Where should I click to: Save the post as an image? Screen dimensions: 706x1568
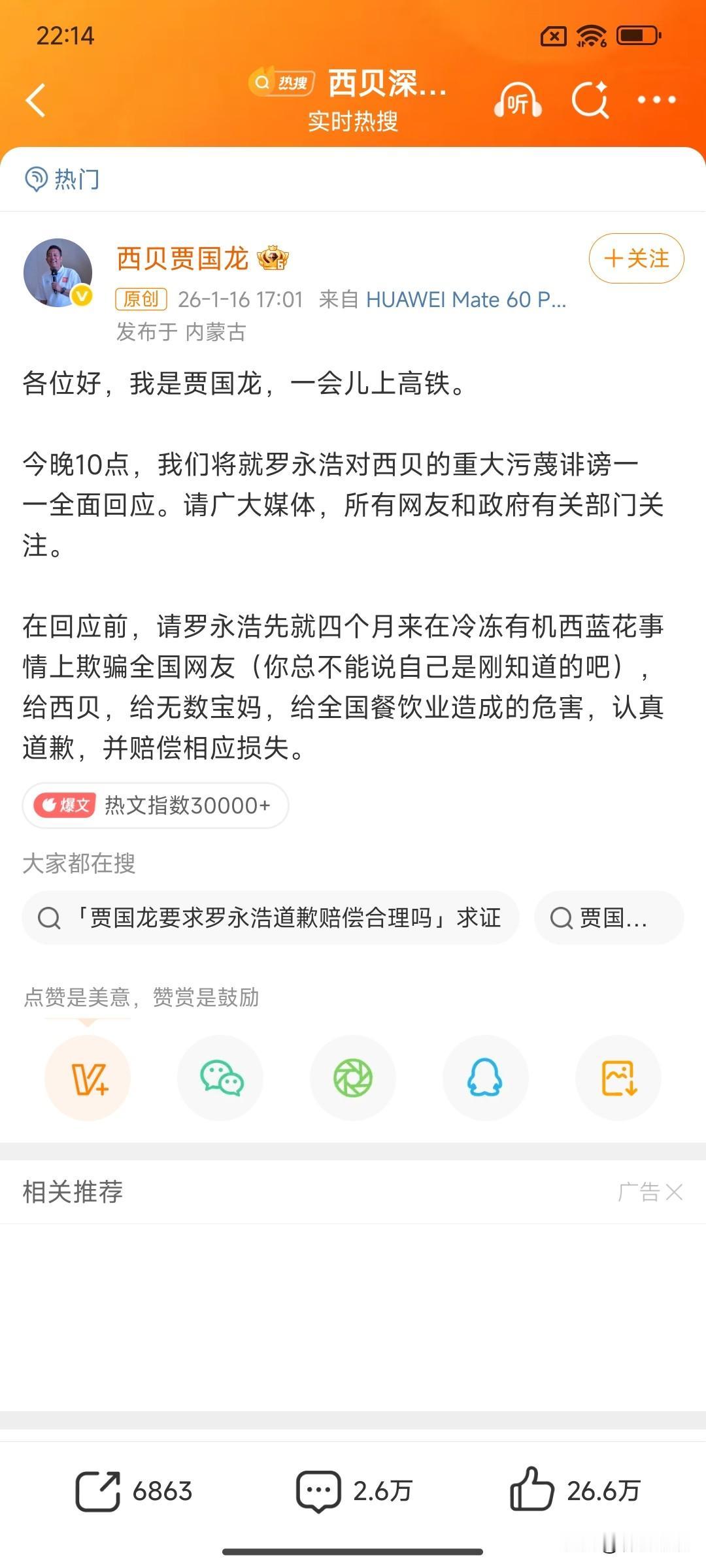[x=618, y=1078]
